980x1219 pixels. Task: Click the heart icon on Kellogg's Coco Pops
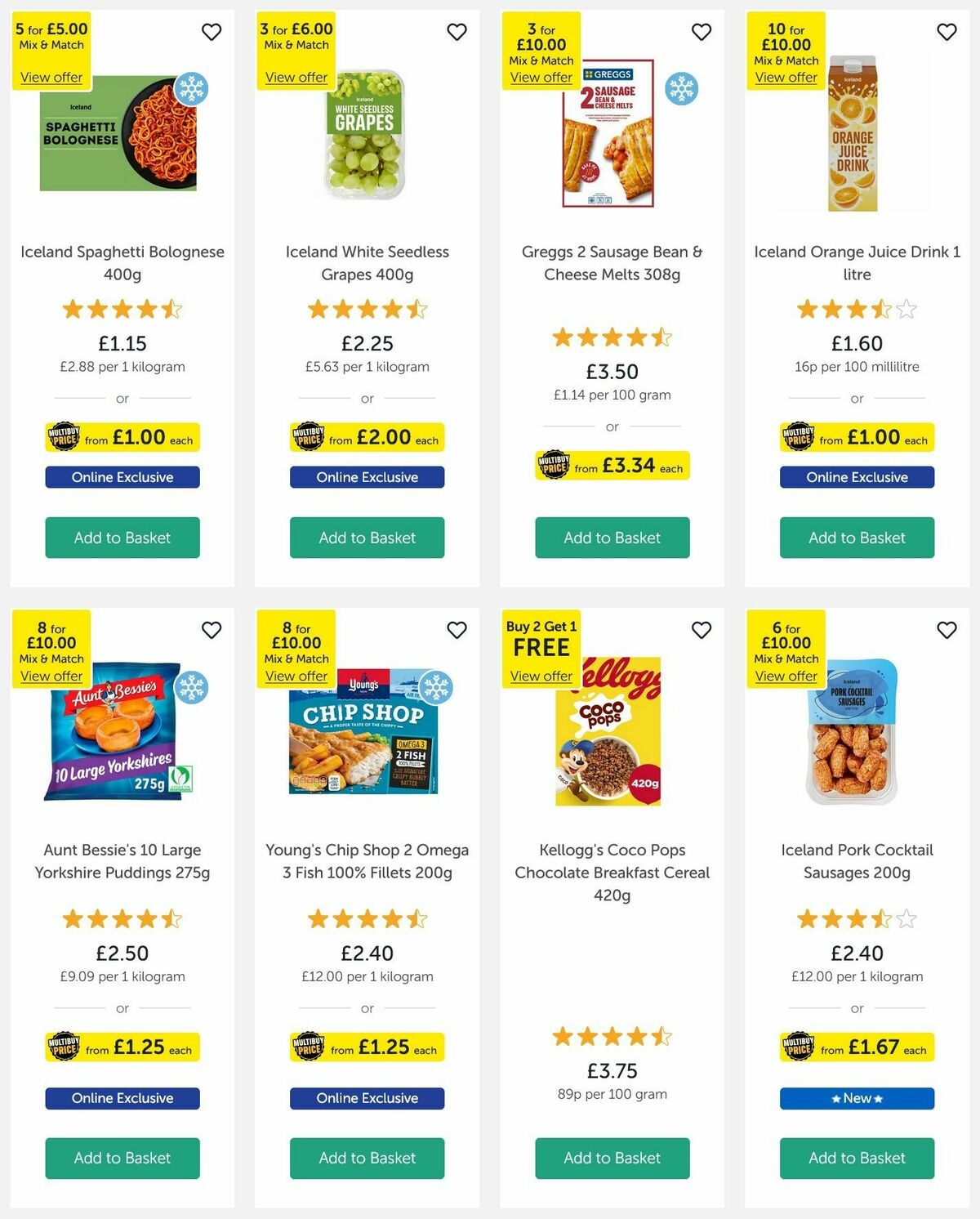pyautogui.click(x=702, y=631)
